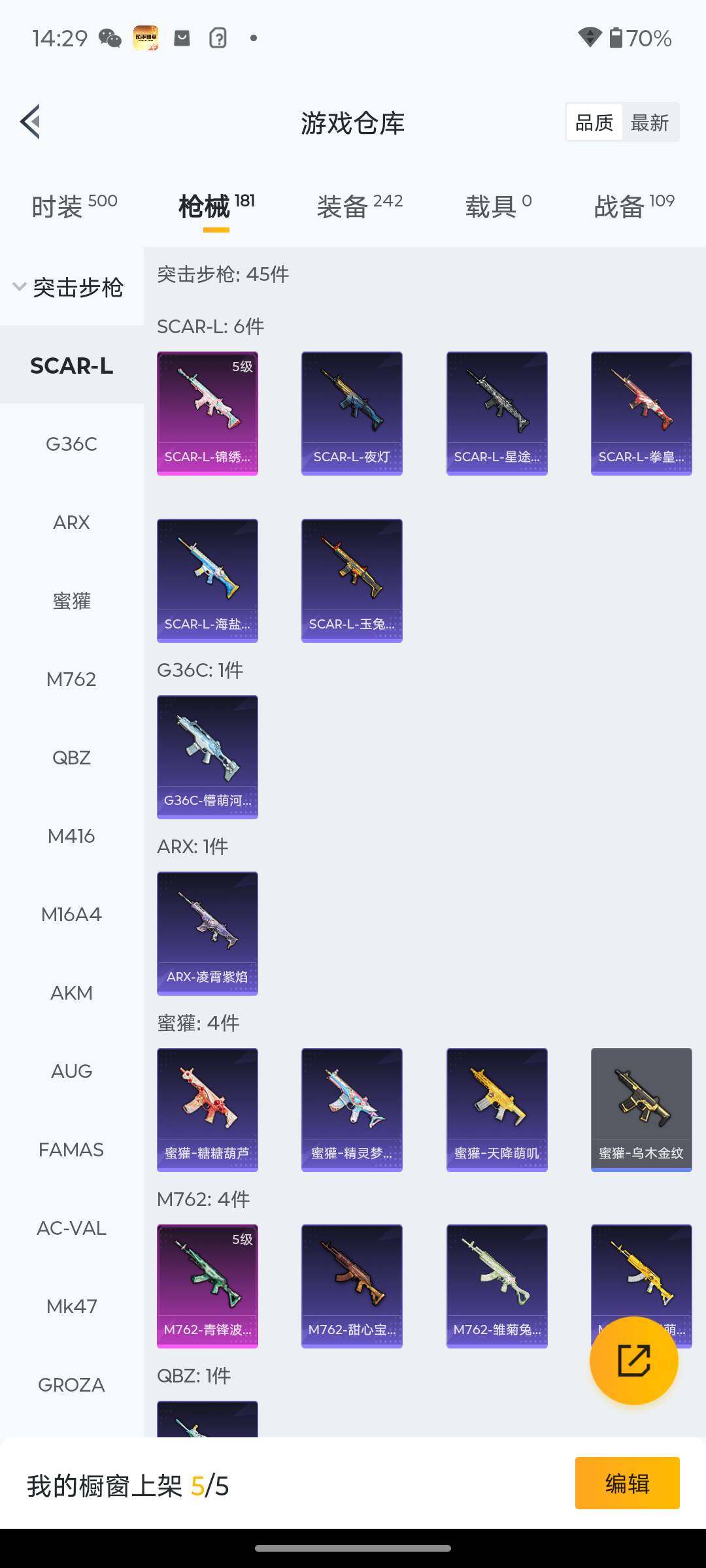Switch to the 装备 tab
This screenshot has height=1568, width=706.
[359, 206]
